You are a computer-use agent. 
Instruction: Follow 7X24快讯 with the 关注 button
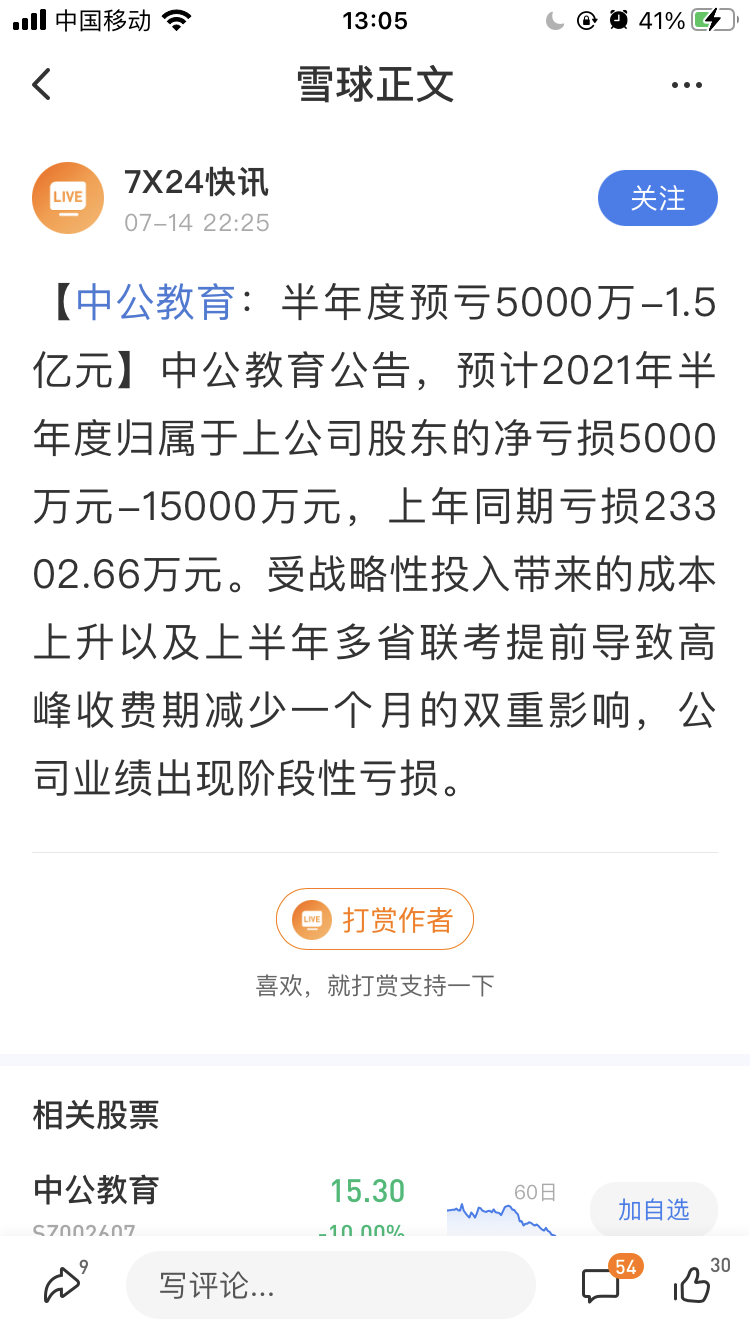point(657,198)
